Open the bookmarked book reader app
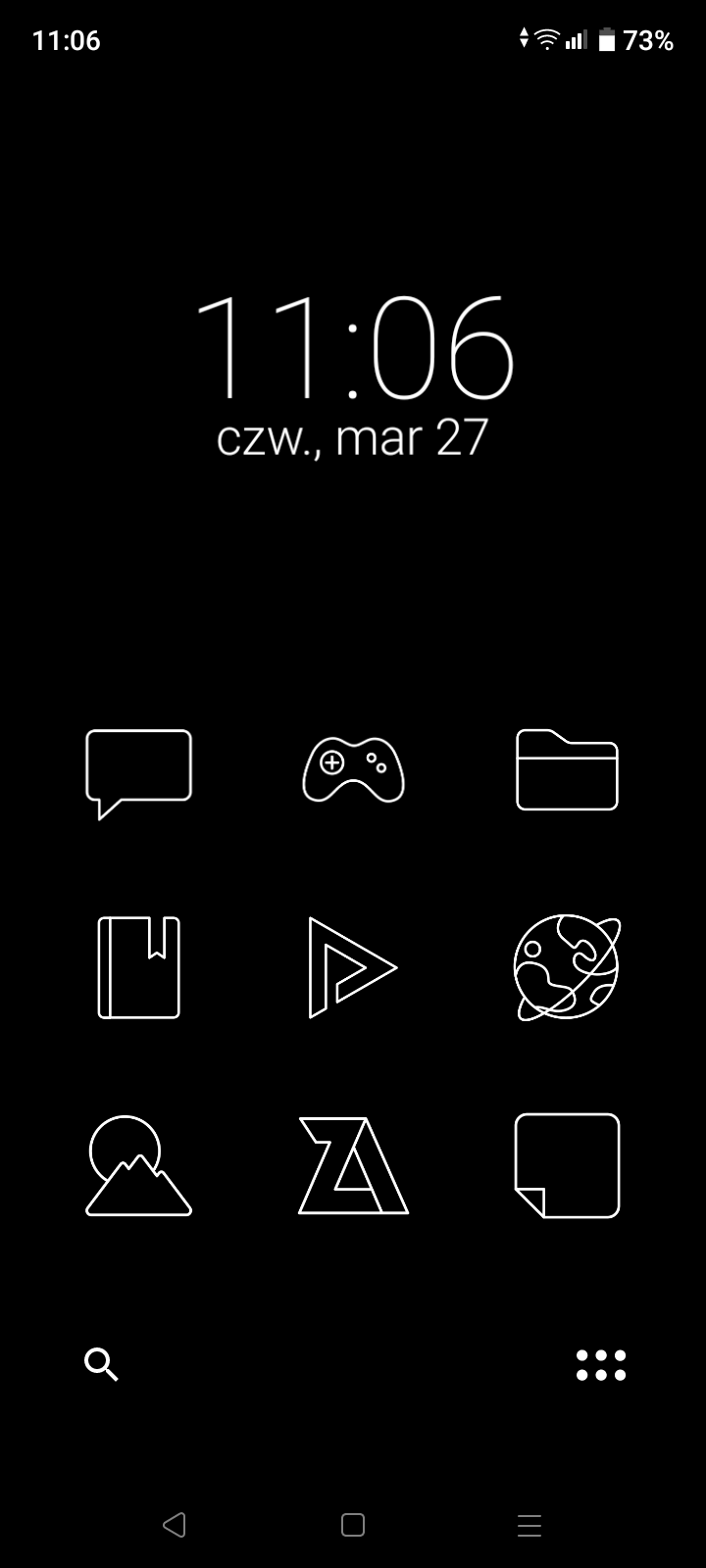 click(138, 967)
